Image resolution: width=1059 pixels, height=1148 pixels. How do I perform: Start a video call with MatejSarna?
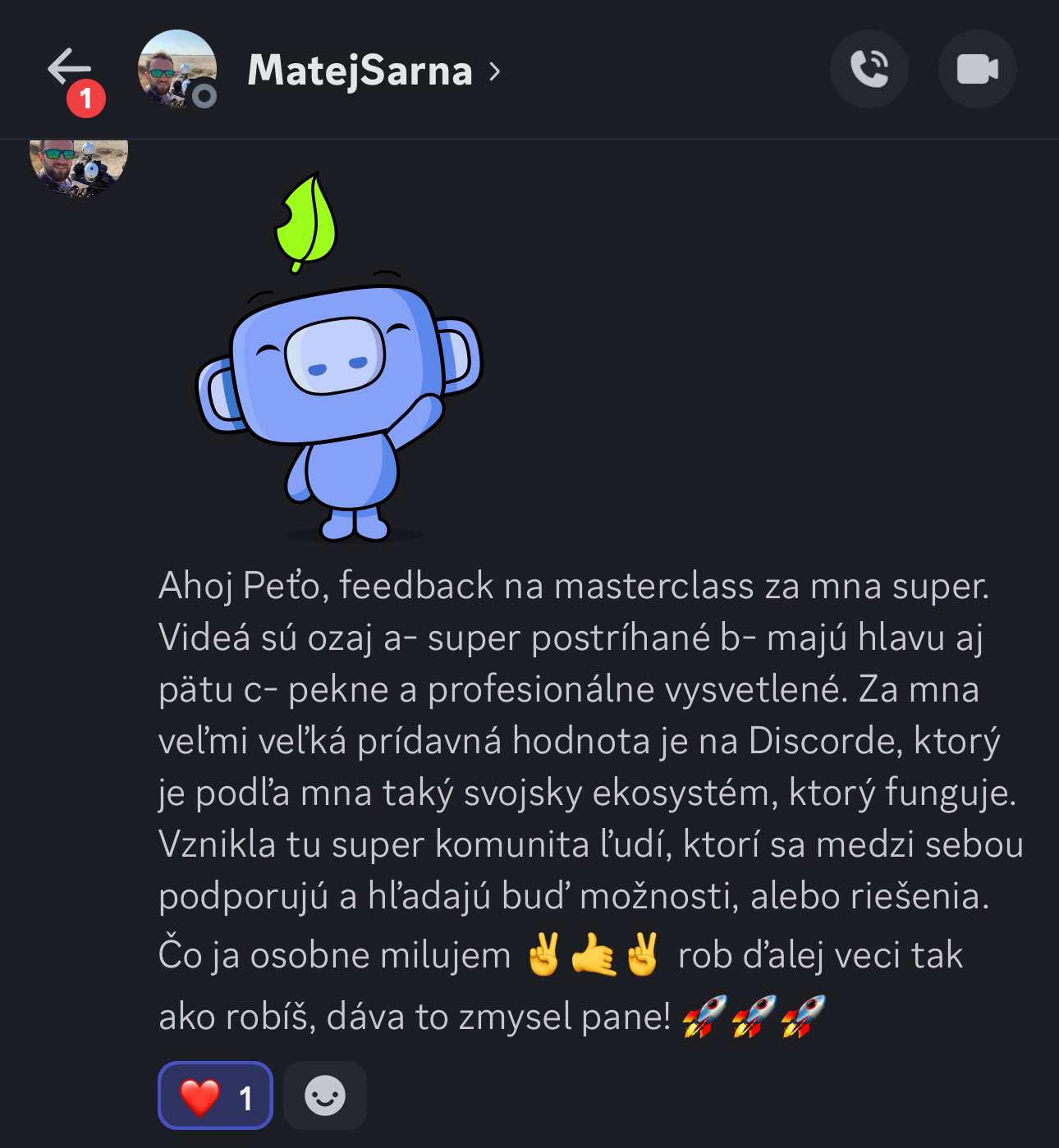pos(978,70)
